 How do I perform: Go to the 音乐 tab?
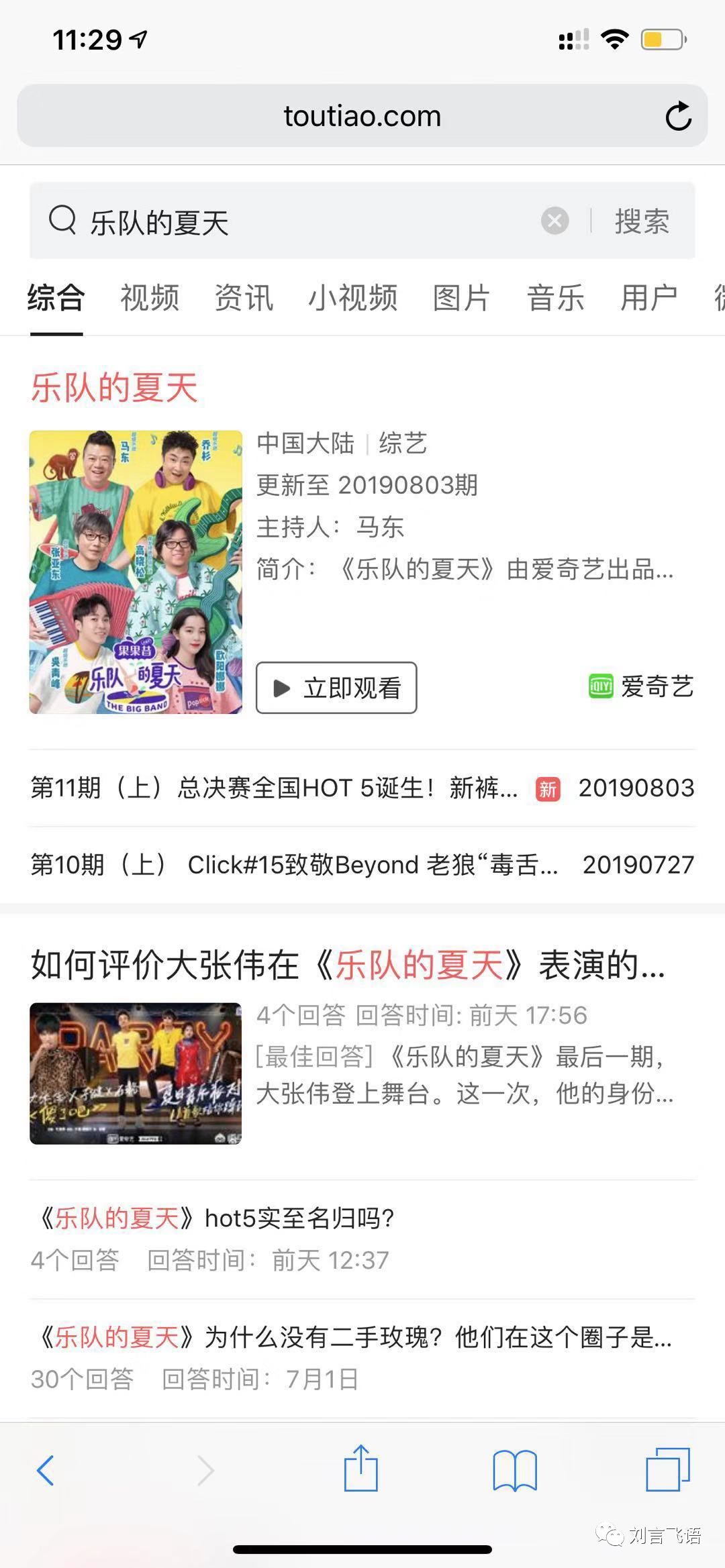coord(555,297)
